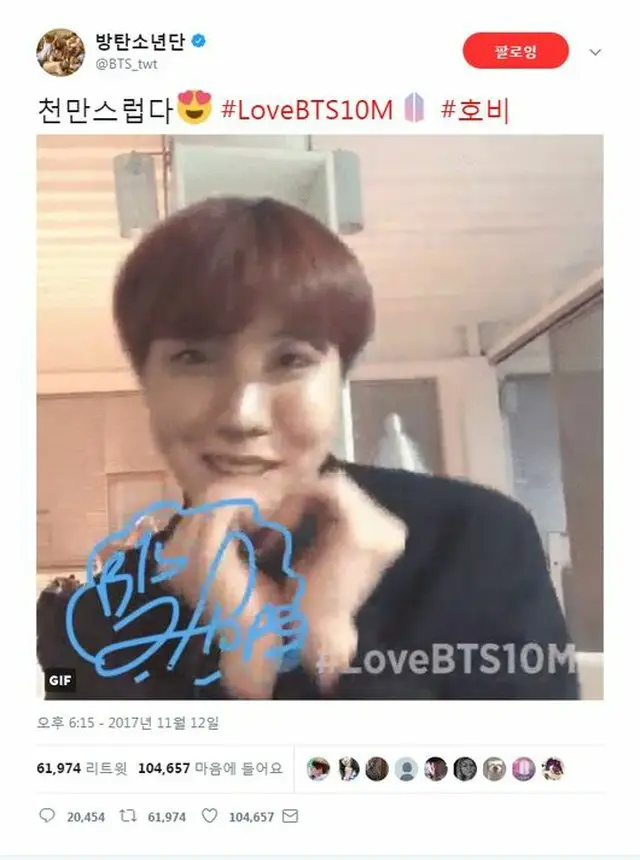Screen dimensions: 640x860
Task: Reply to the tweet
Action: (47, 817)
